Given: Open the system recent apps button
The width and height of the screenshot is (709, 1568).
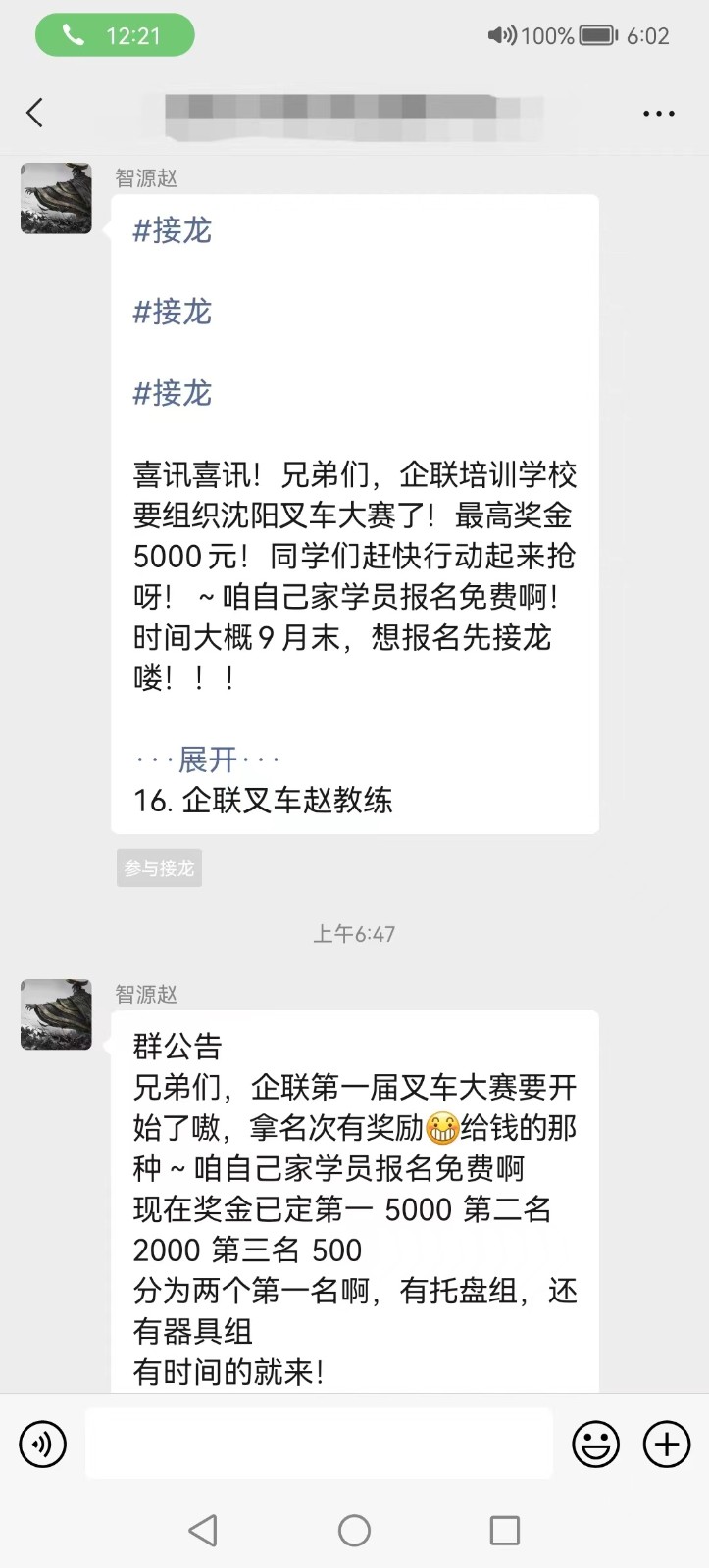Looking at the screenshot, I should [504, 1530].
